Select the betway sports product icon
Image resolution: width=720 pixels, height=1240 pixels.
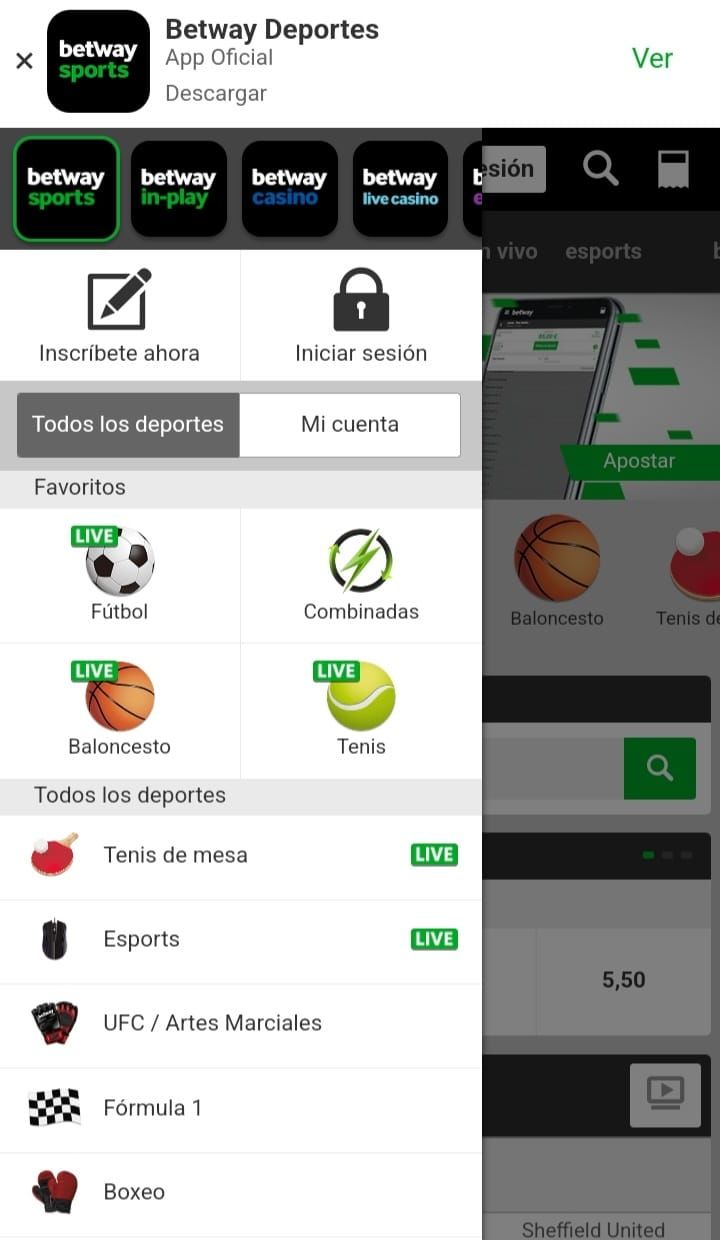tap(66, 188)
